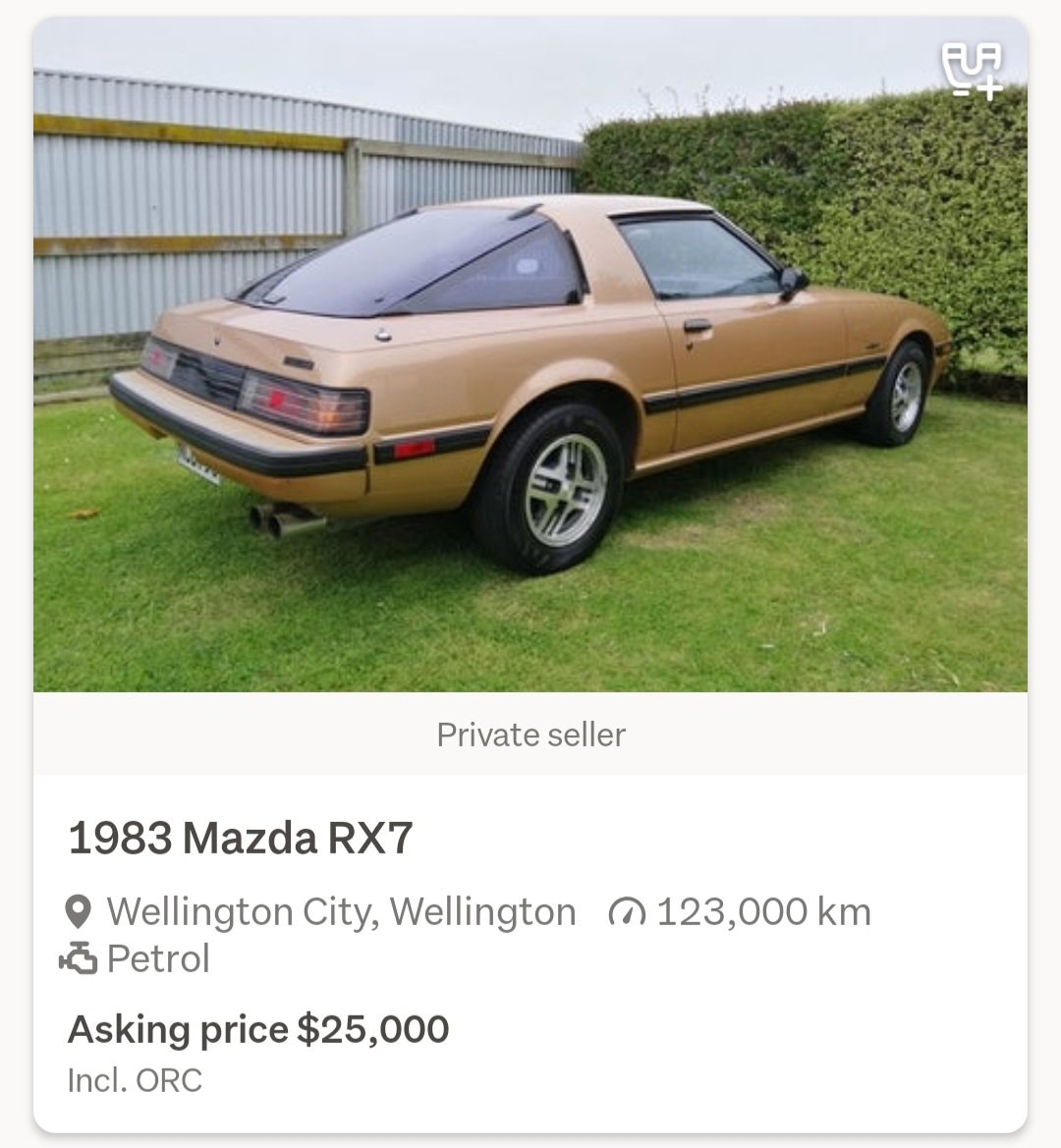
Task: Add the Mazda RX7 to watchlist
Action: click(x=972, y=71)
